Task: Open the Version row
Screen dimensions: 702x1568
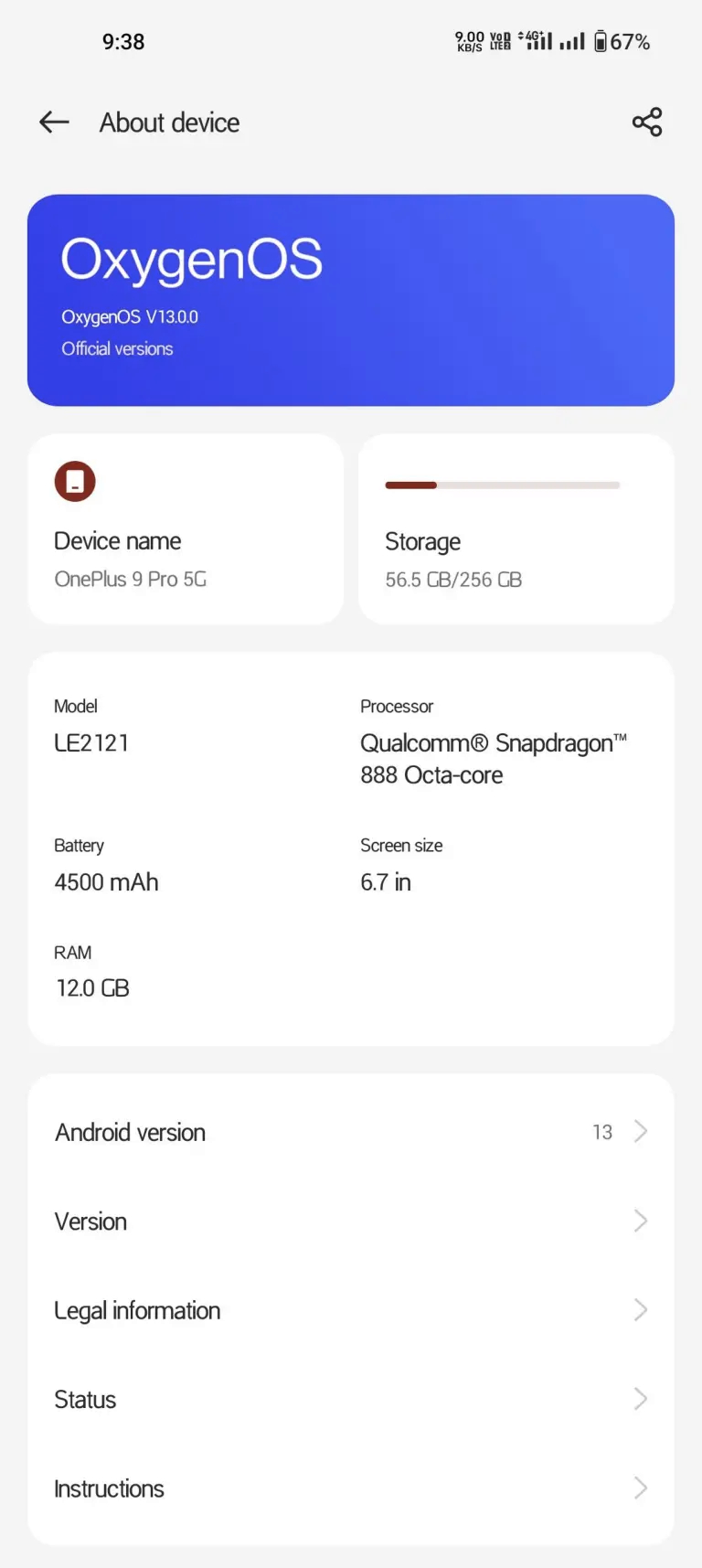Action: 351,1221
